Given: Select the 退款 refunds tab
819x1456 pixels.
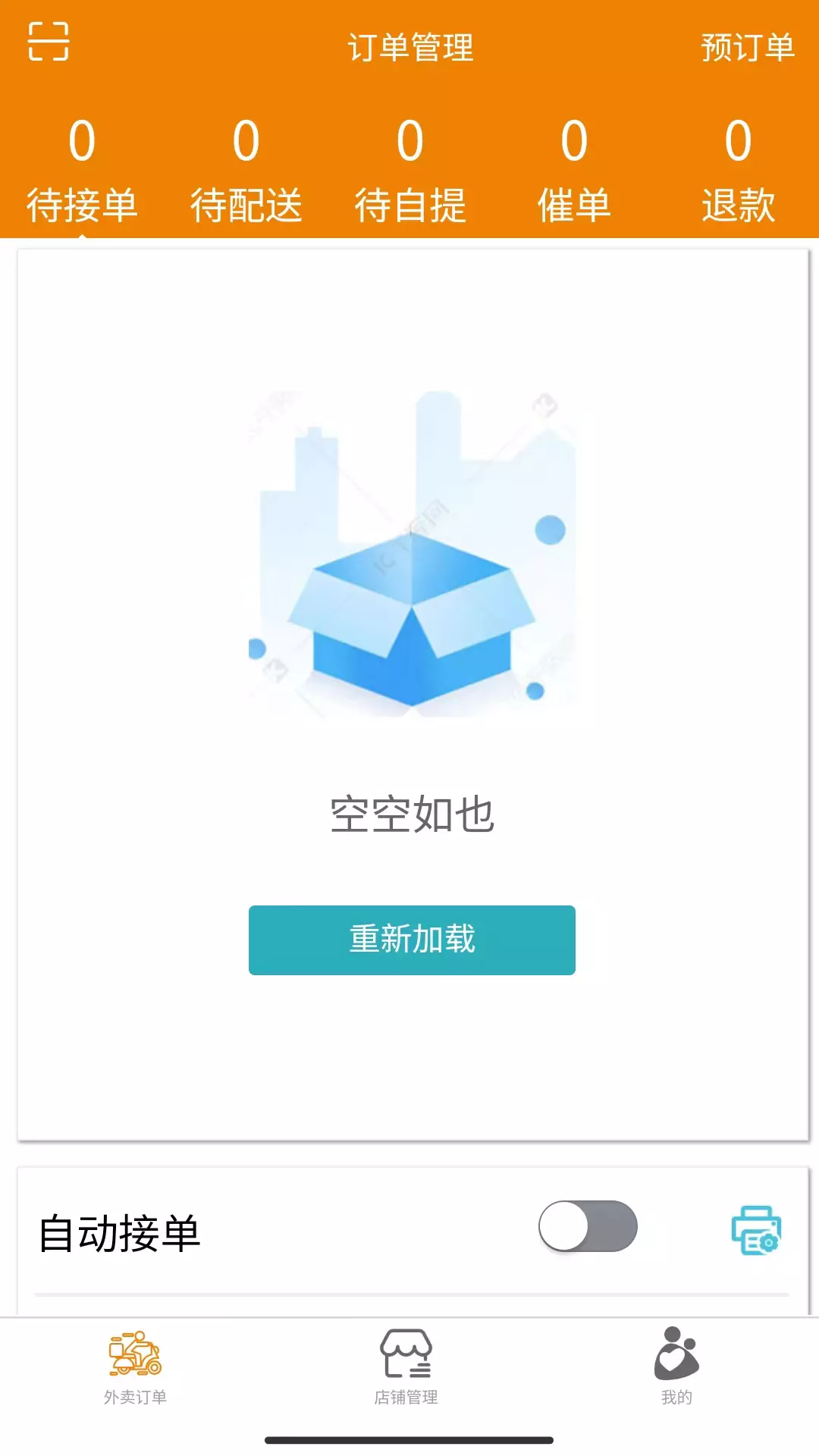Looking at the screenshot, I should pyautogui.click(x=738, y=171).
